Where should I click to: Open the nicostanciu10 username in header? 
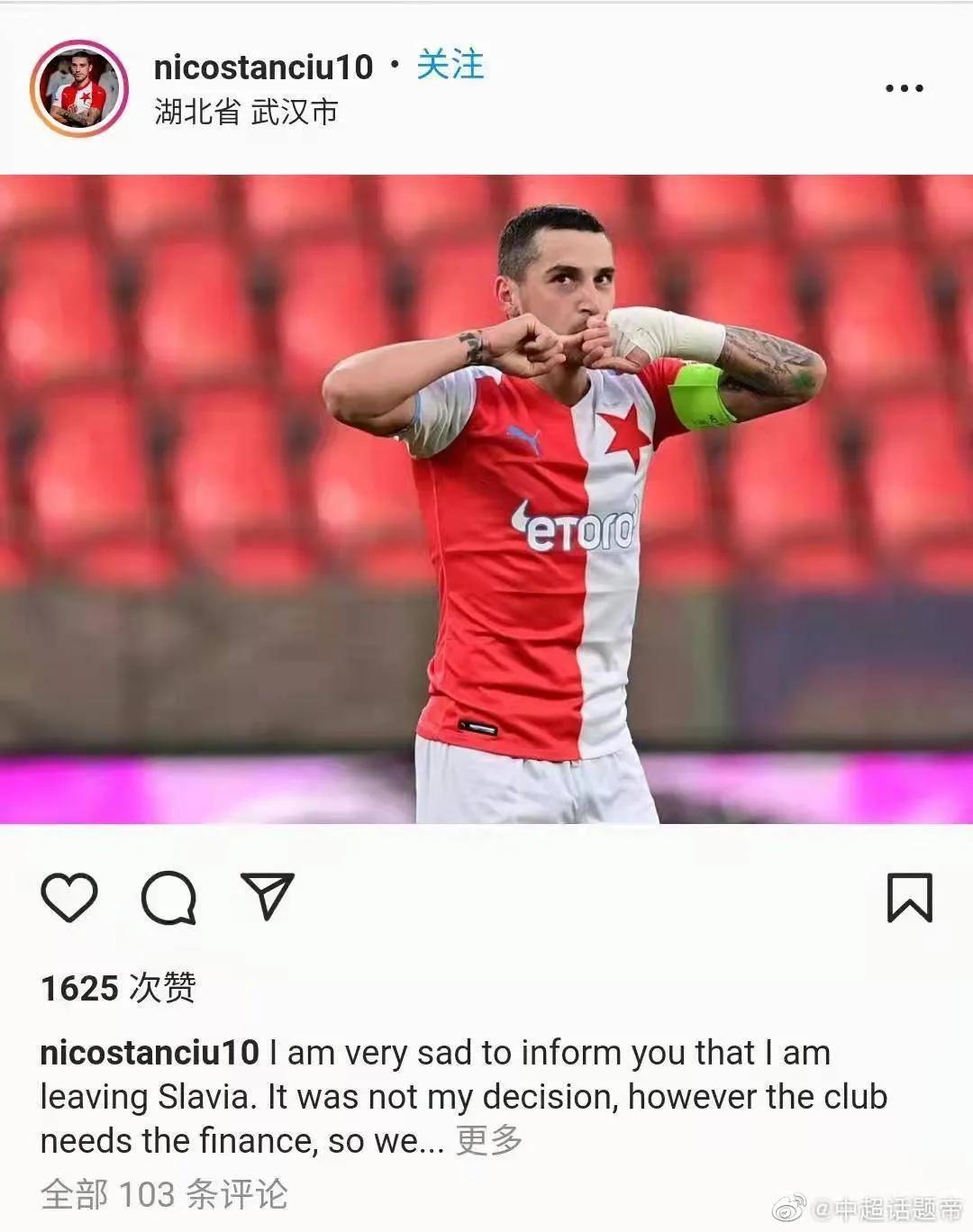click(263, 67)
